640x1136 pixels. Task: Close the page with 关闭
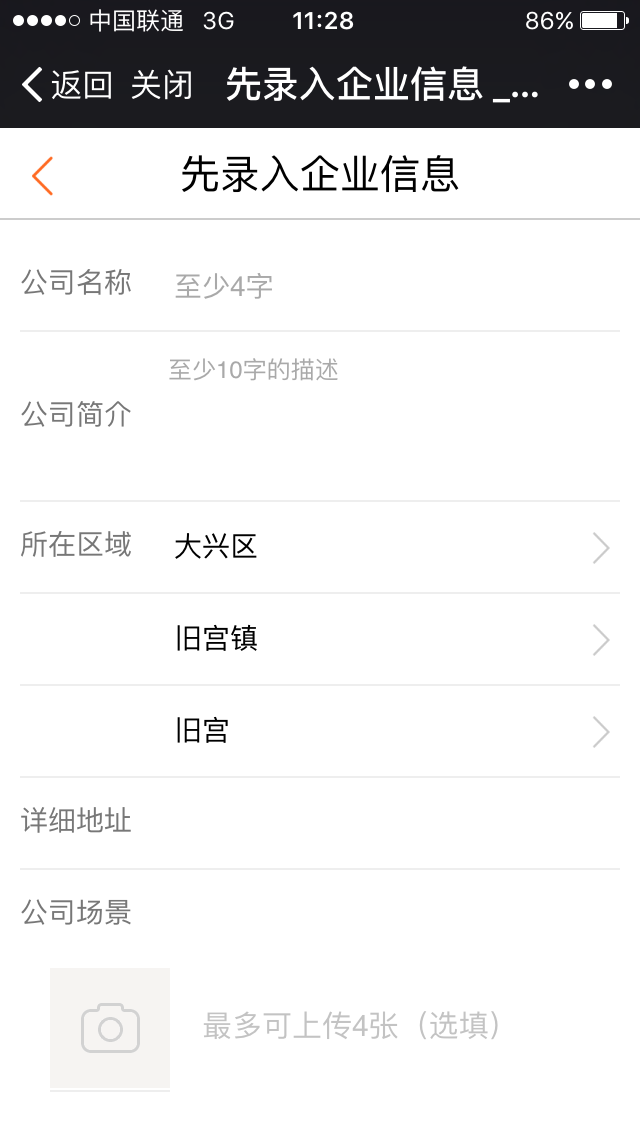click(161, 85)
